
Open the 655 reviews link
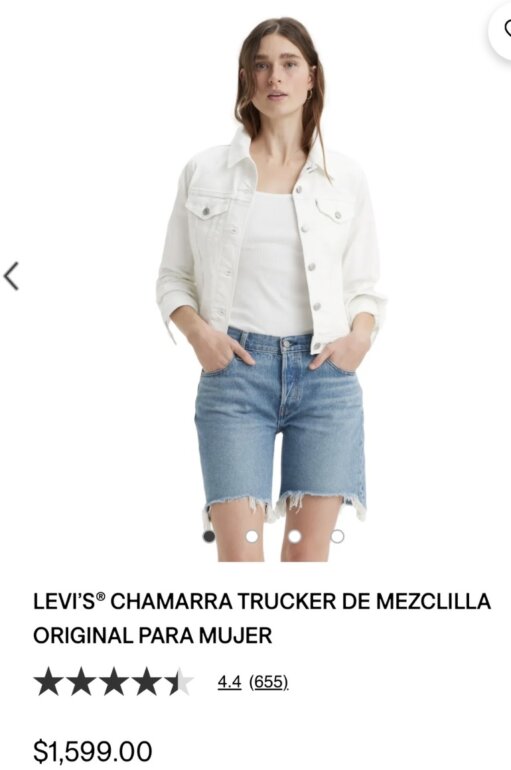pyautogui.click(x=269, y=682)
